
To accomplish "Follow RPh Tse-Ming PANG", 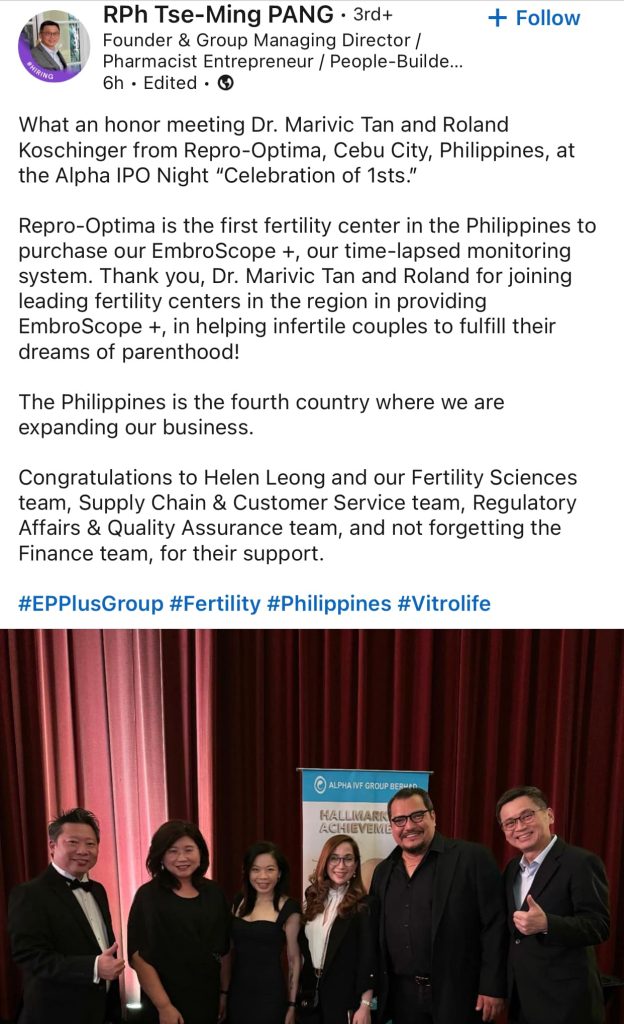I will pyautogui.click(x=534, y=19).
